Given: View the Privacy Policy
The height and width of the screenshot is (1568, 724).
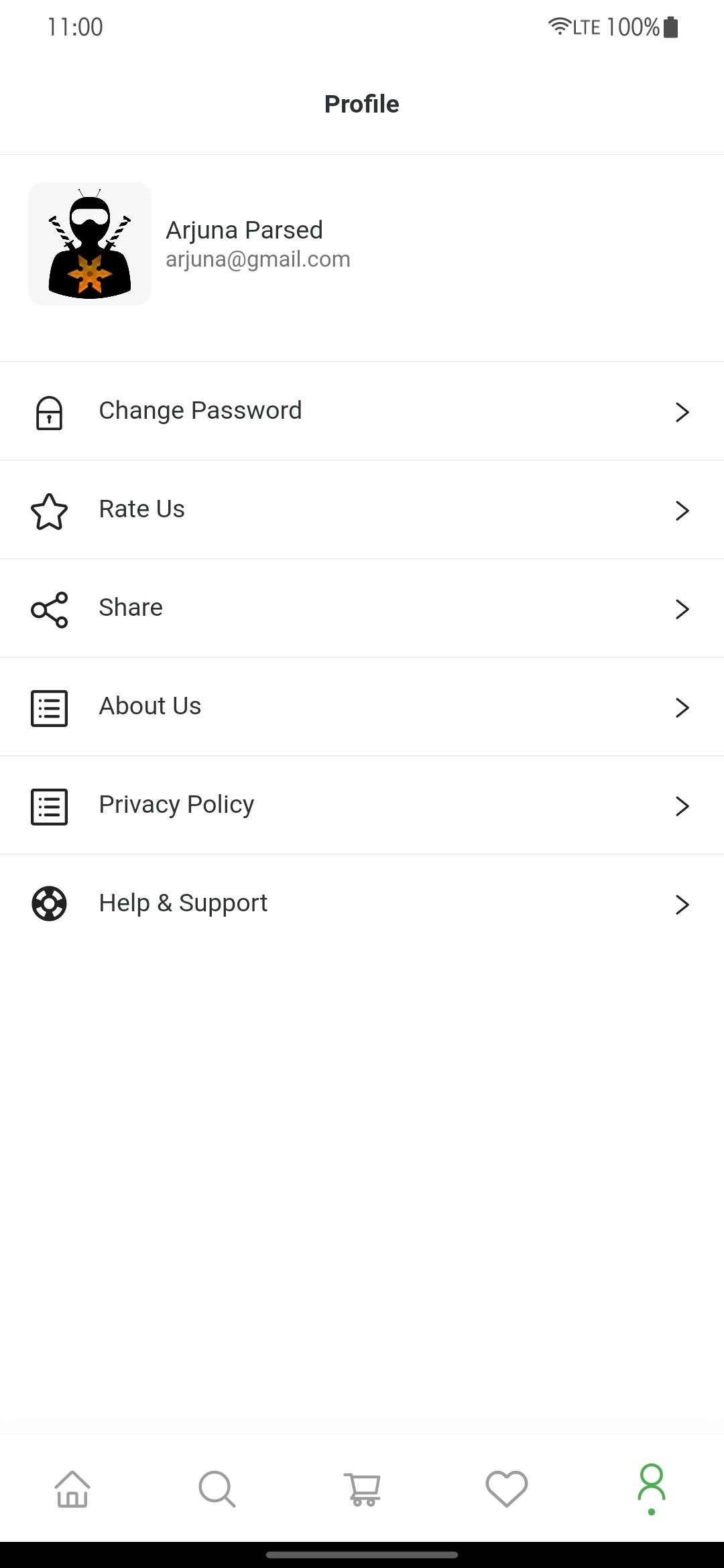Looking at the screenshot, I should coord(362,805).
